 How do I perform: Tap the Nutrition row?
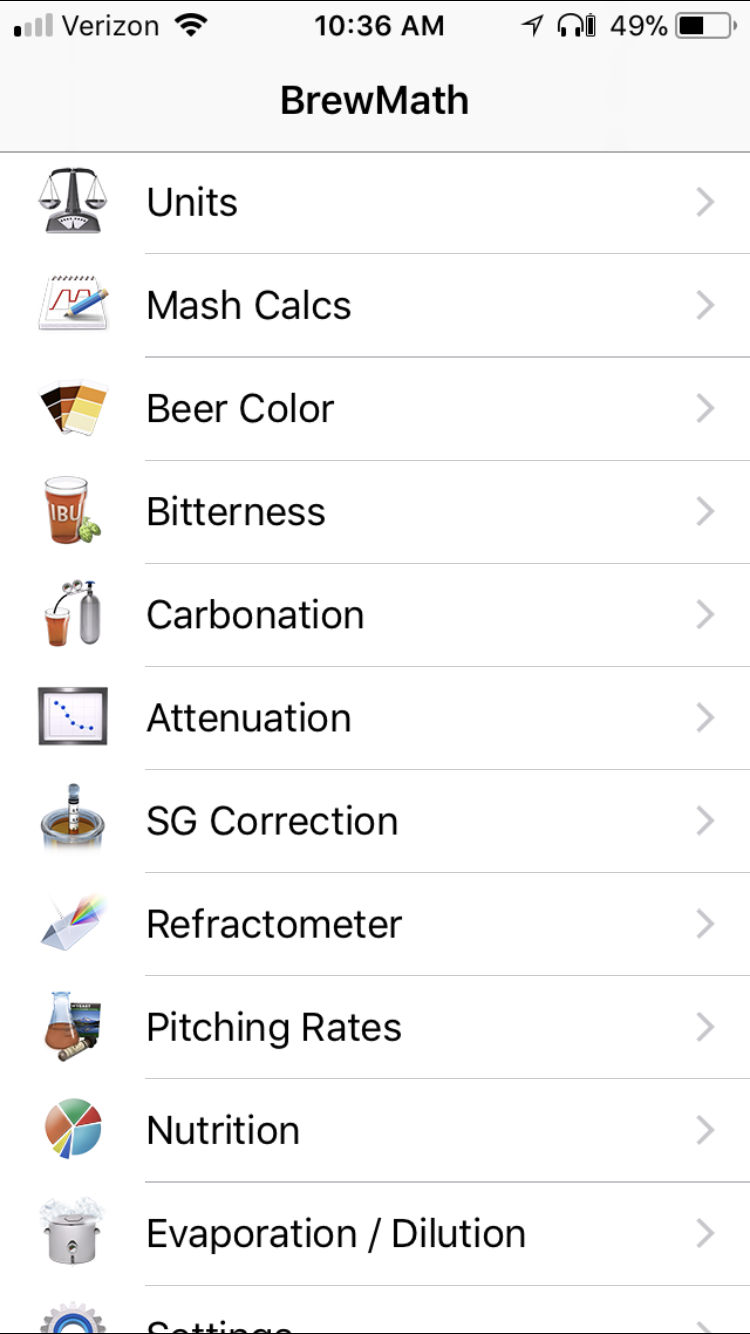[x=375, y=1130]
